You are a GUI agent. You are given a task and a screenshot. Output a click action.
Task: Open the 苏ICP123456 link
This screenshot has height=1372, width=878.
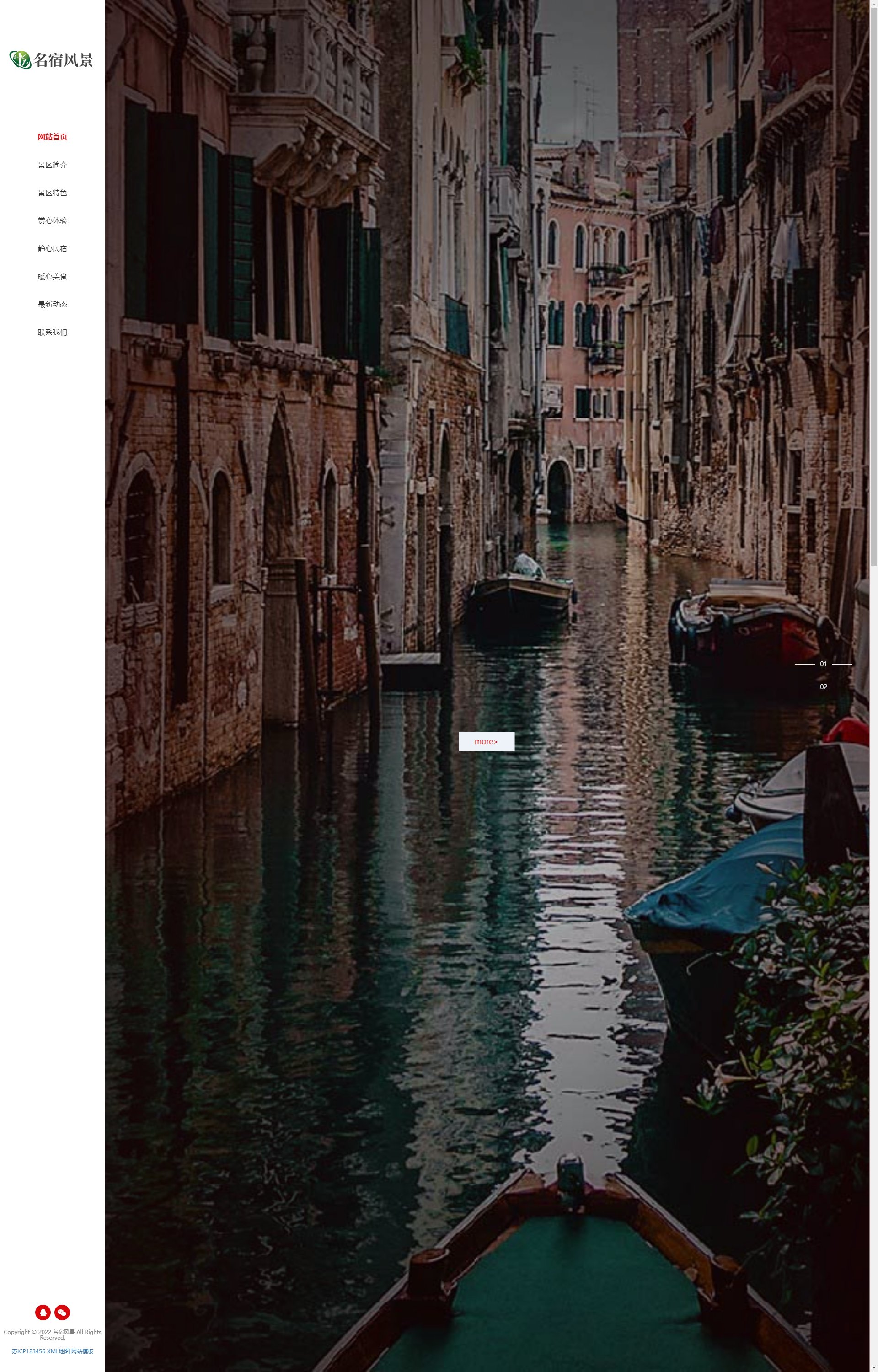point(28,1351)
